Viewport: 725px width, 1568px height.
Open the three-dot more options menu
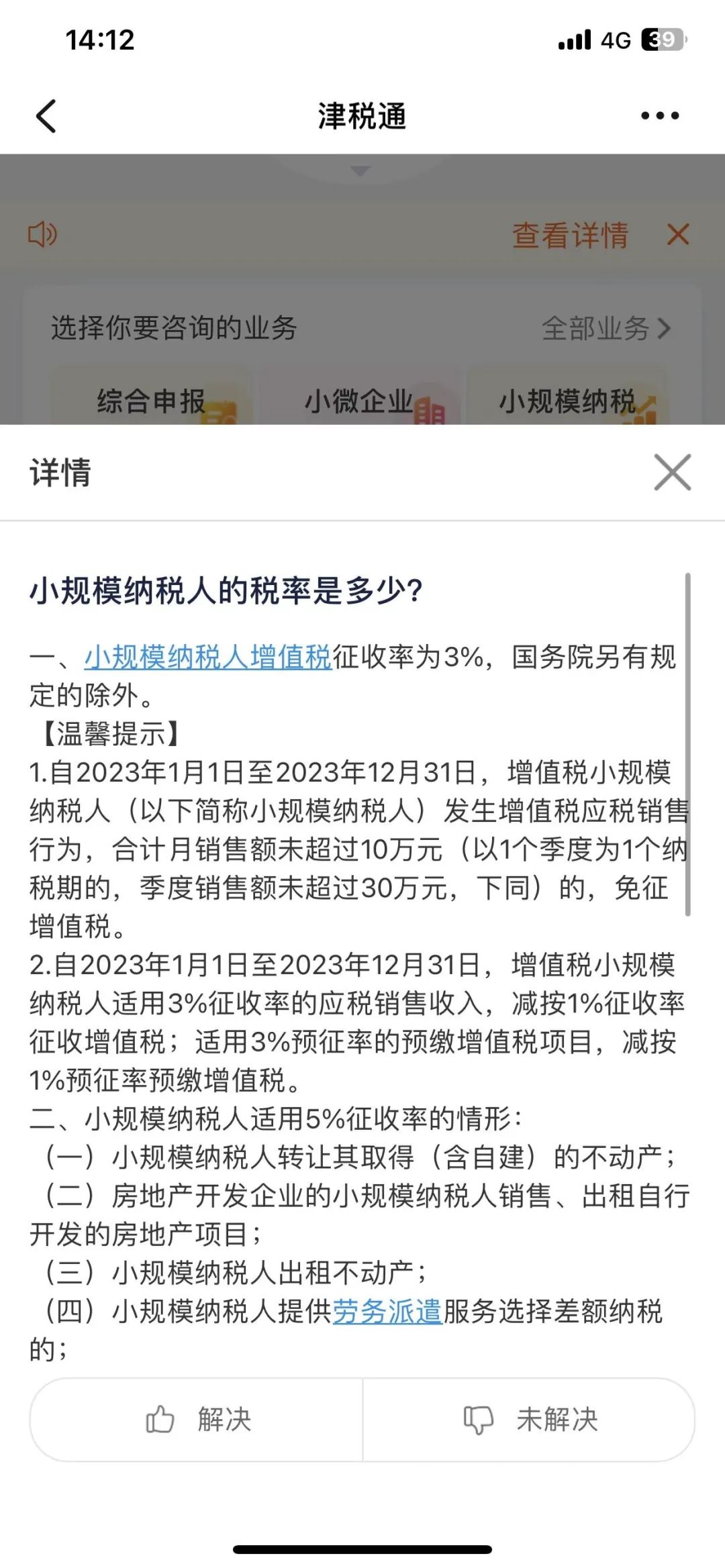(x=660, y=116)
